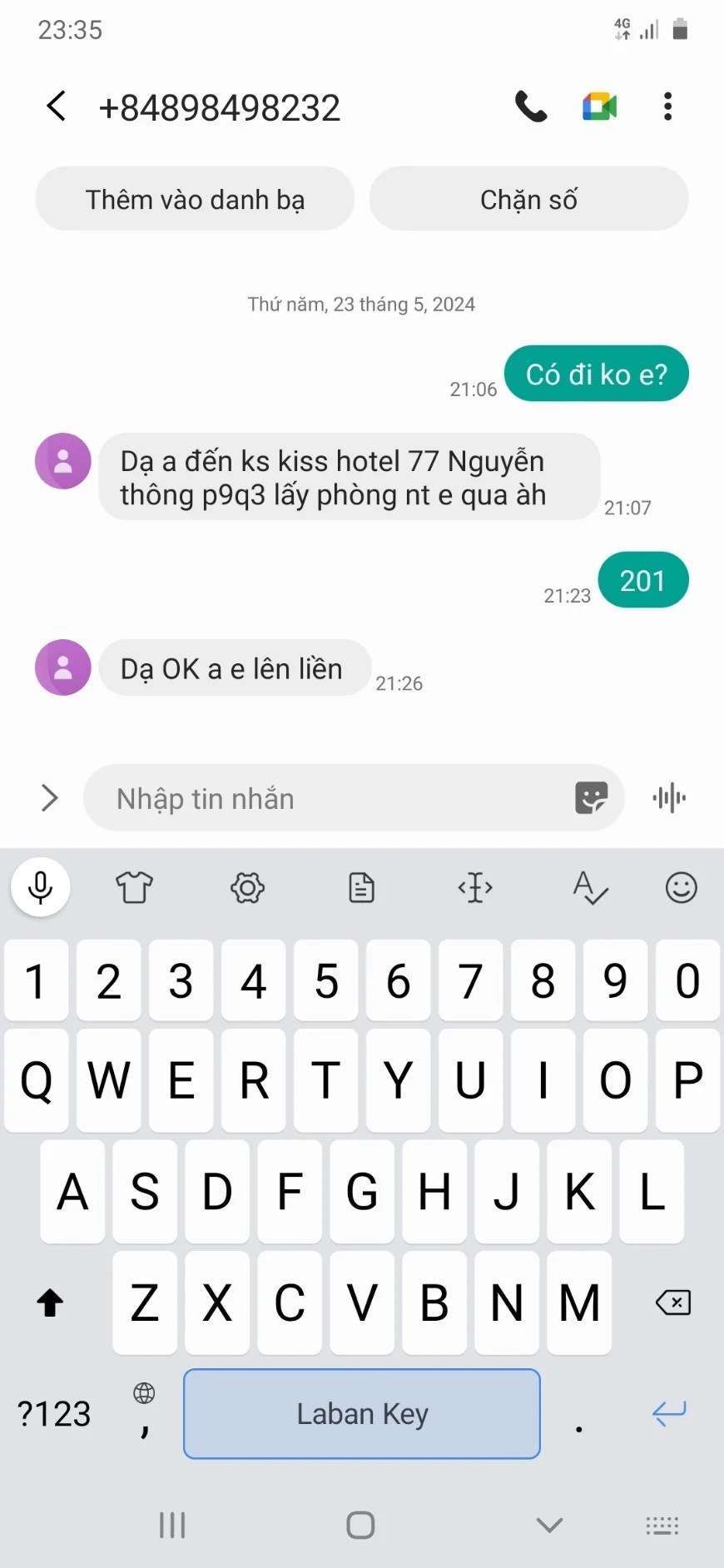This screenshot has height=1568, width=724.
Task: Tap Thêm vào danh bạ button
Action: click(195, 200)
